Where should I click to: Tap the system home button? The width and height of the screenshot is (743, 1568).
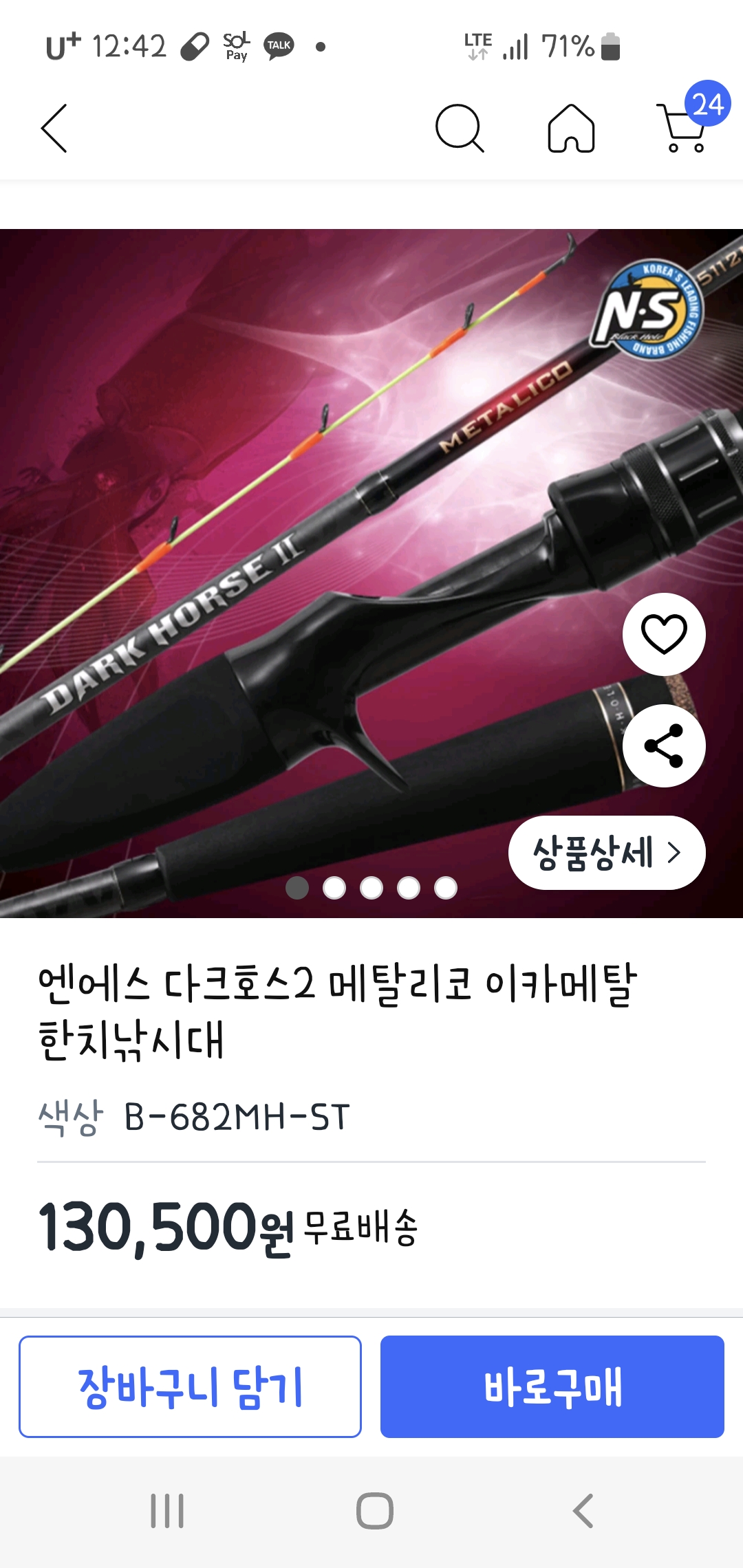(x=375, y=1511)
